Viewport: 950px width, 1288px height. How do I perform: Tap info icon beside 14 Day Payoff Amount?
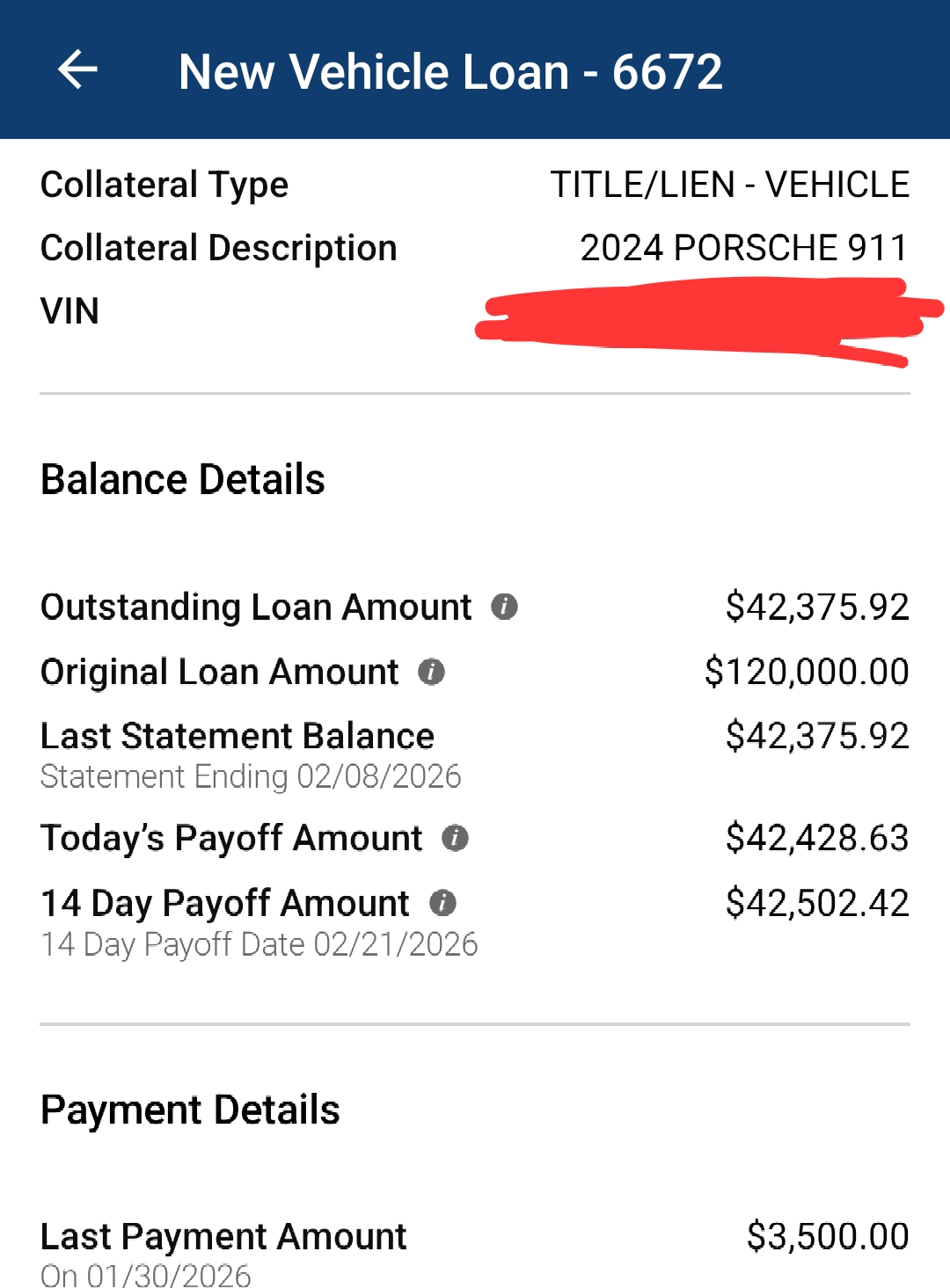pos(442,903)
